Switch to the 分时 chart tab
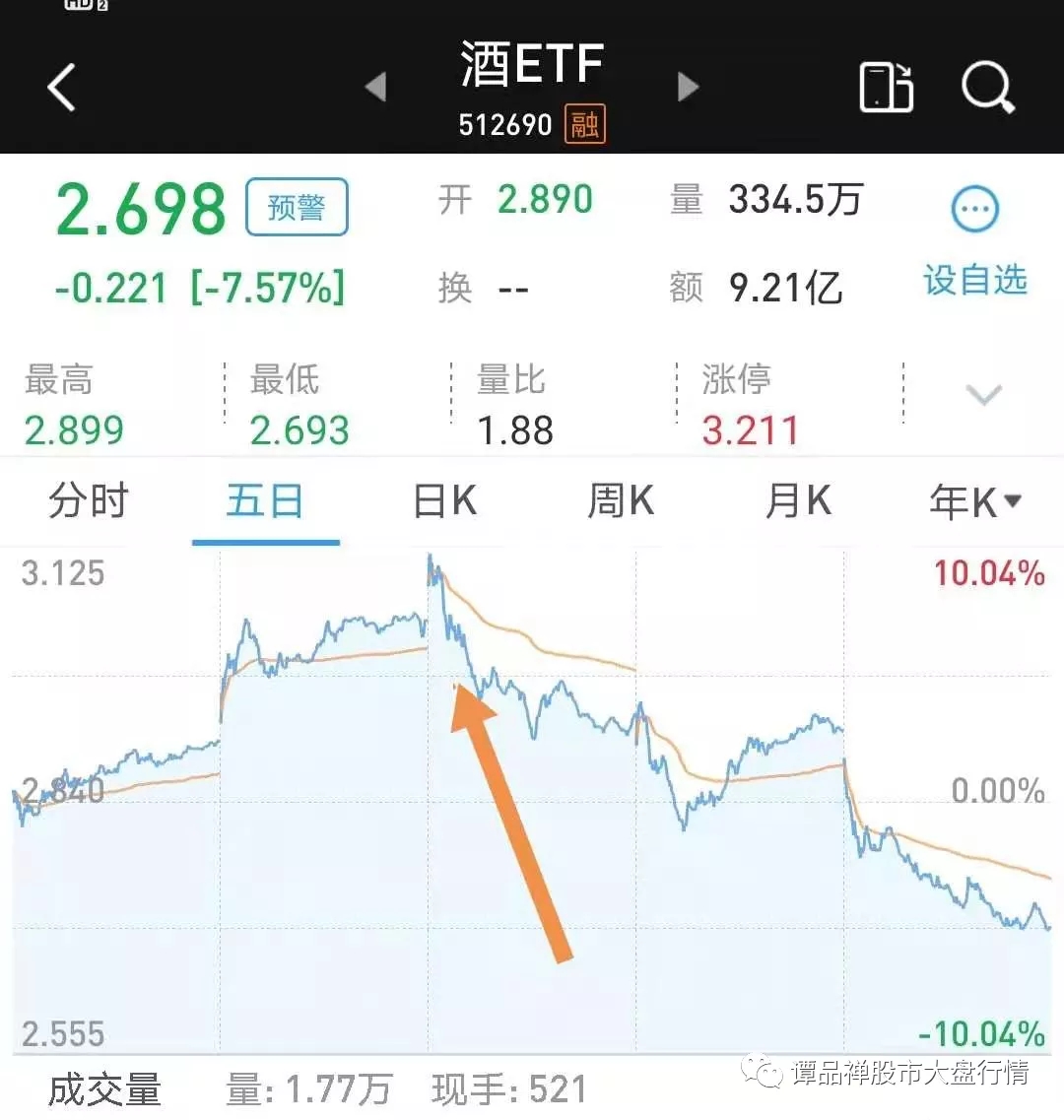 point(89,501)
